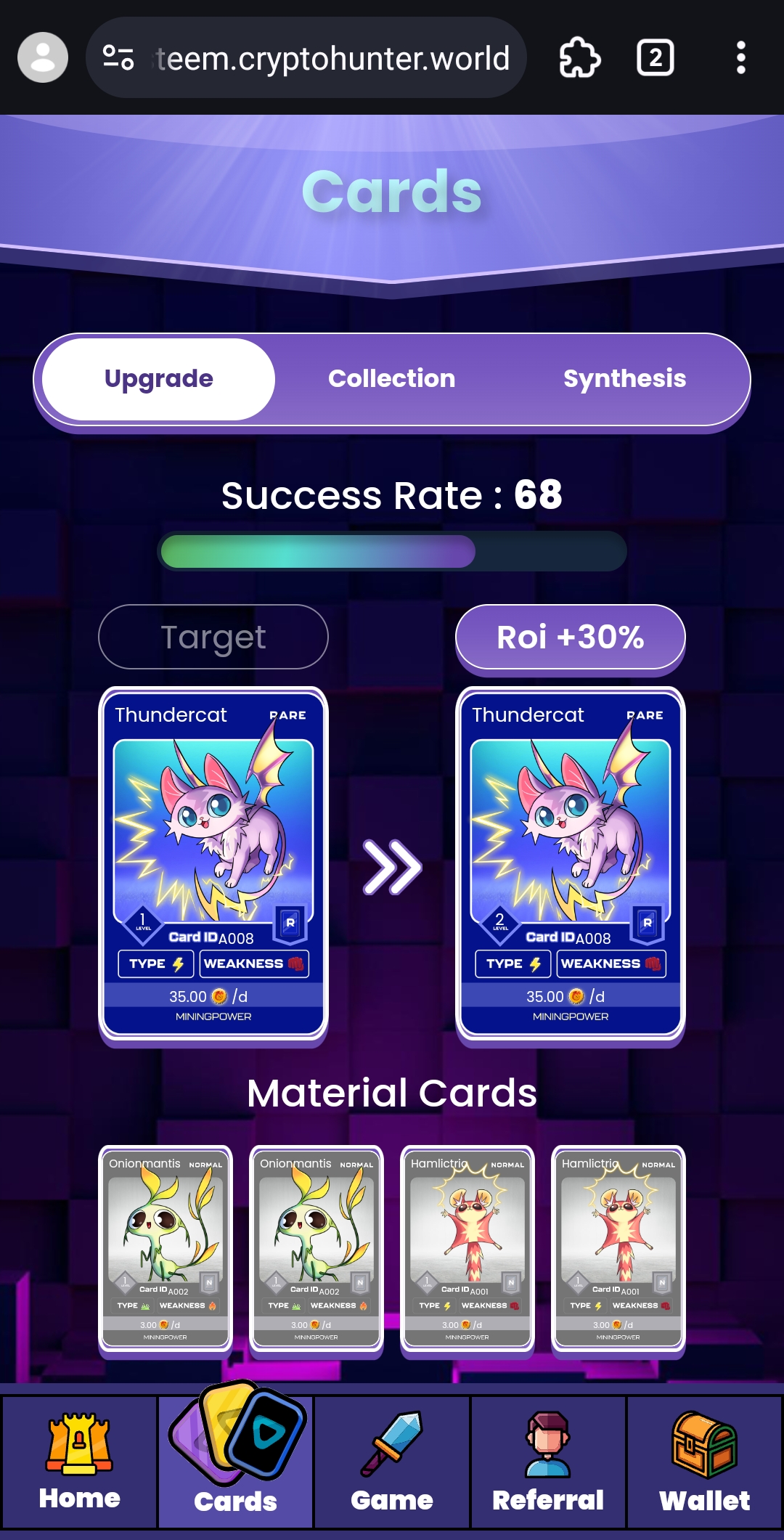Open the browser overflow menu

740,57
